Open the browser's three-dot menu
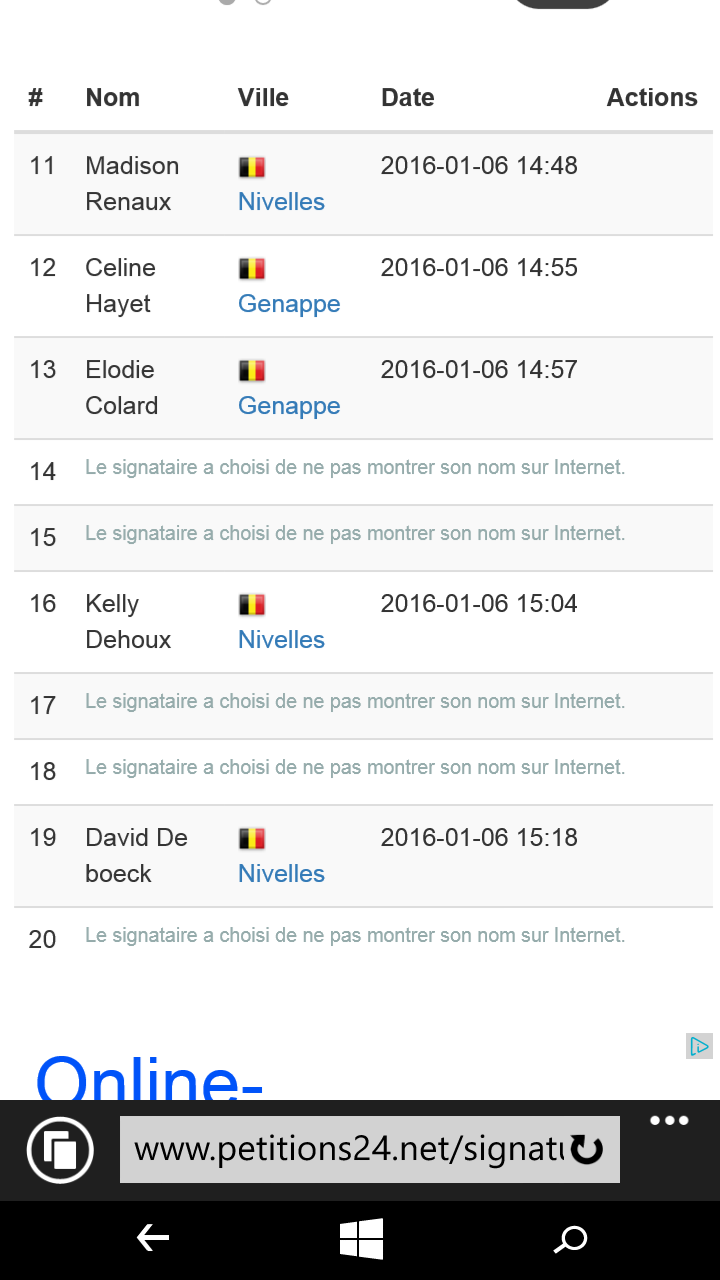The image size is (720, 1280). [x=669, y=1121]
